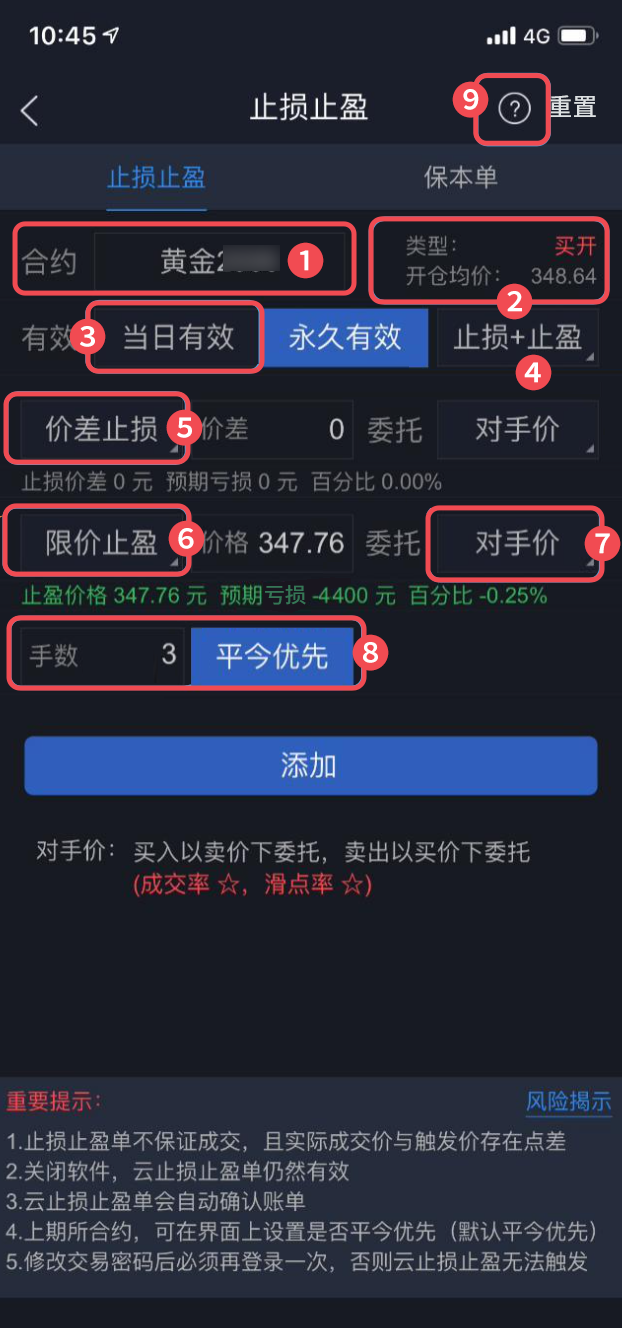This screenshot has height=1328, width=622.
Task: Tap the 添加 button
Action: 310,766
